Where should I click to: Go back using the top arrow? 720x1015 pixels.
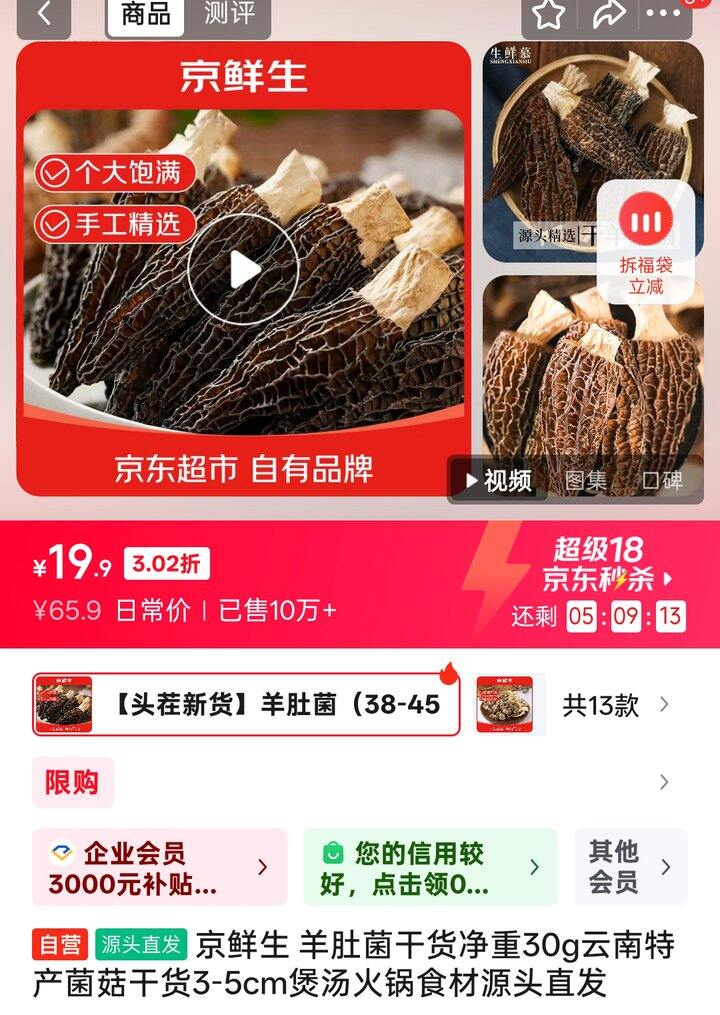44,15
